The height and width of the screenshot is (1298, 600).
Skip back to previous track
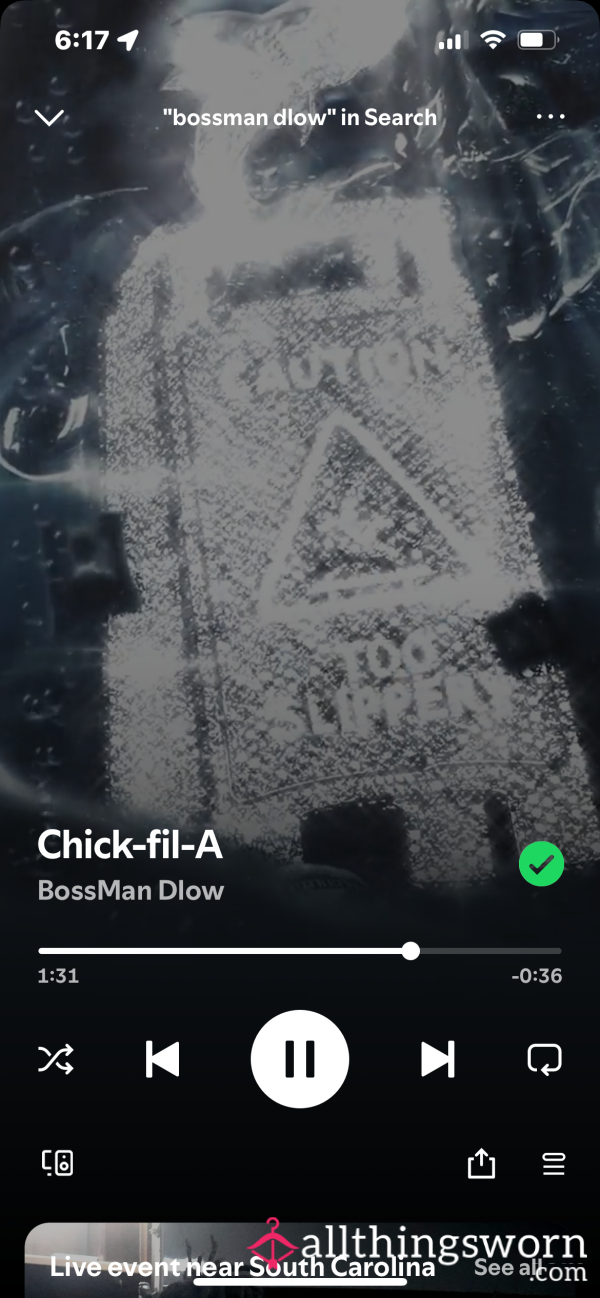tap(162, 1058)
